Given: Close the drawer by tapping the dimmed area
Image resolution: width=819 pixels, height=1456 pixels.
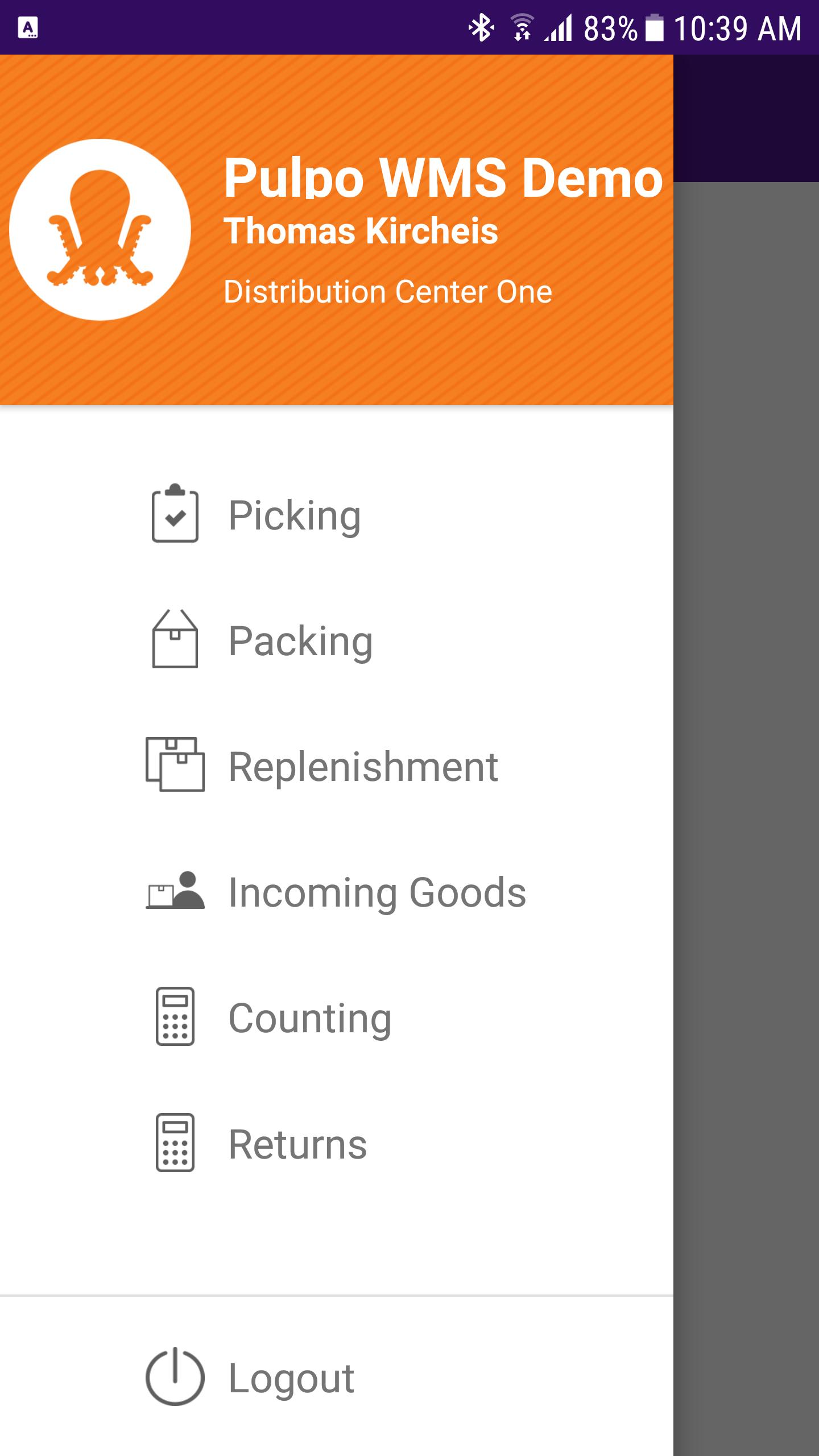Looking at the screenshot, I should point(746,796).
